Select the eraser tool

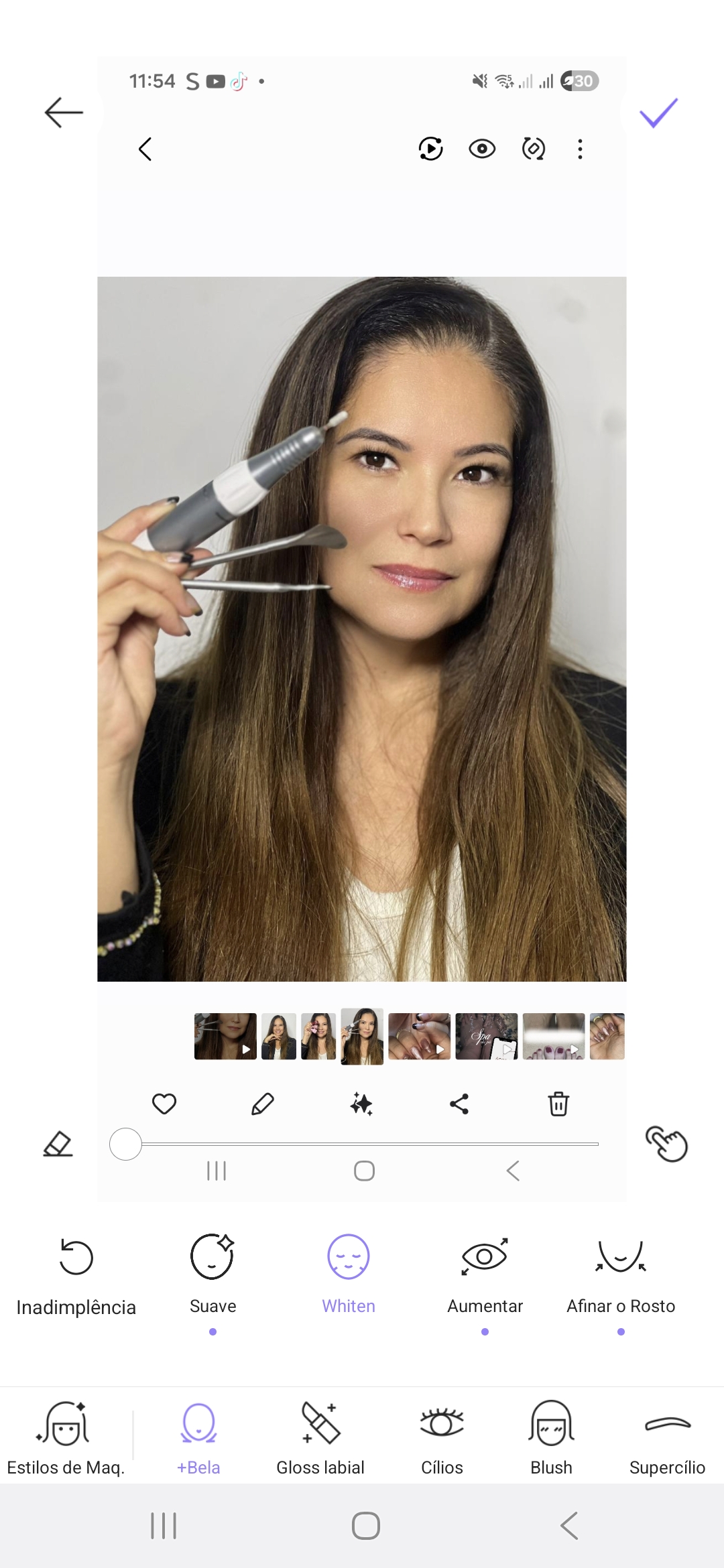tap(58, 1144)
